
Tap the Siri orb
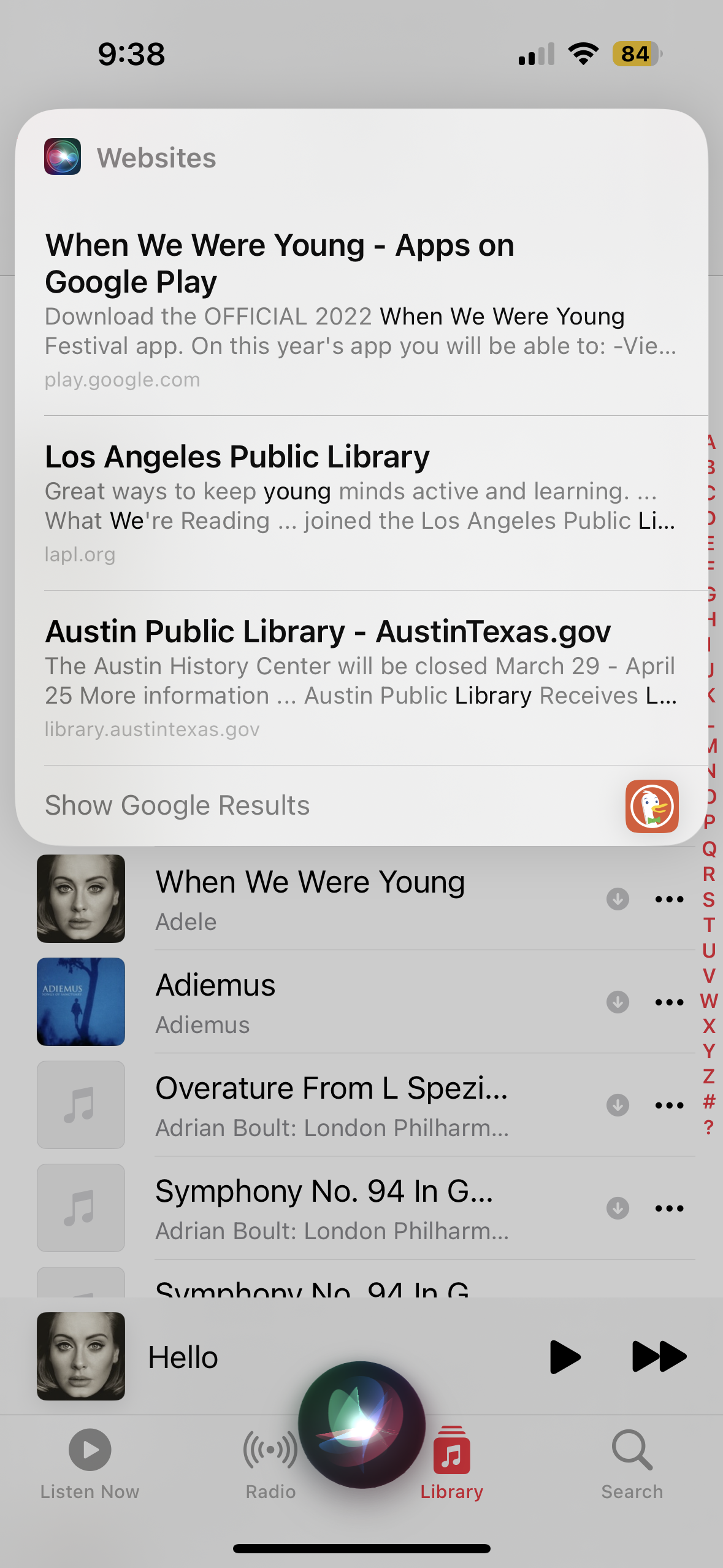361,1424
